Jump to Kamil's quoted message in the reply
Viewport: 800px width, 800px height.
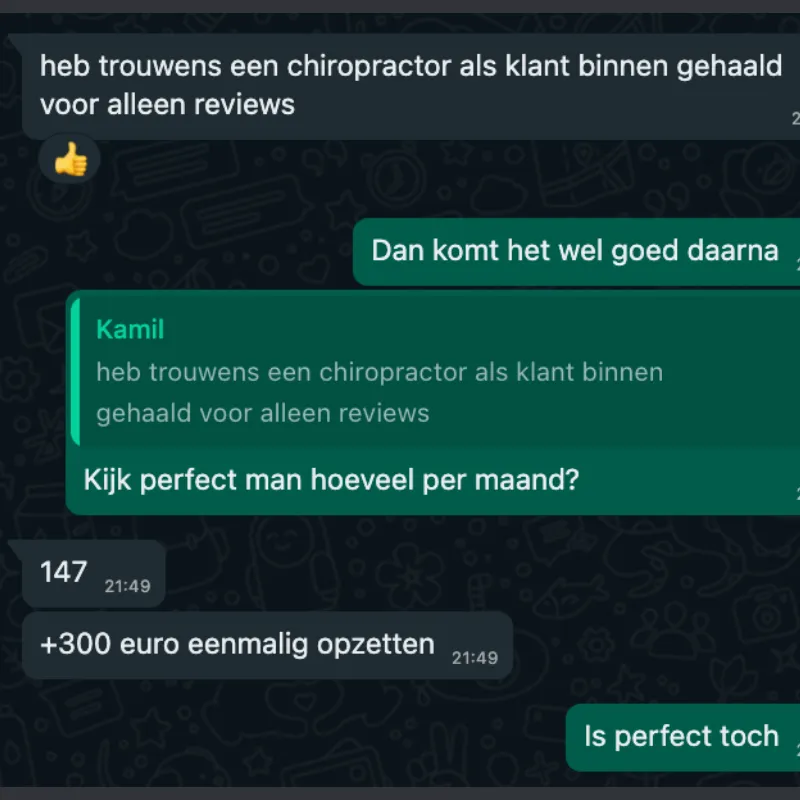coord(435,371)
